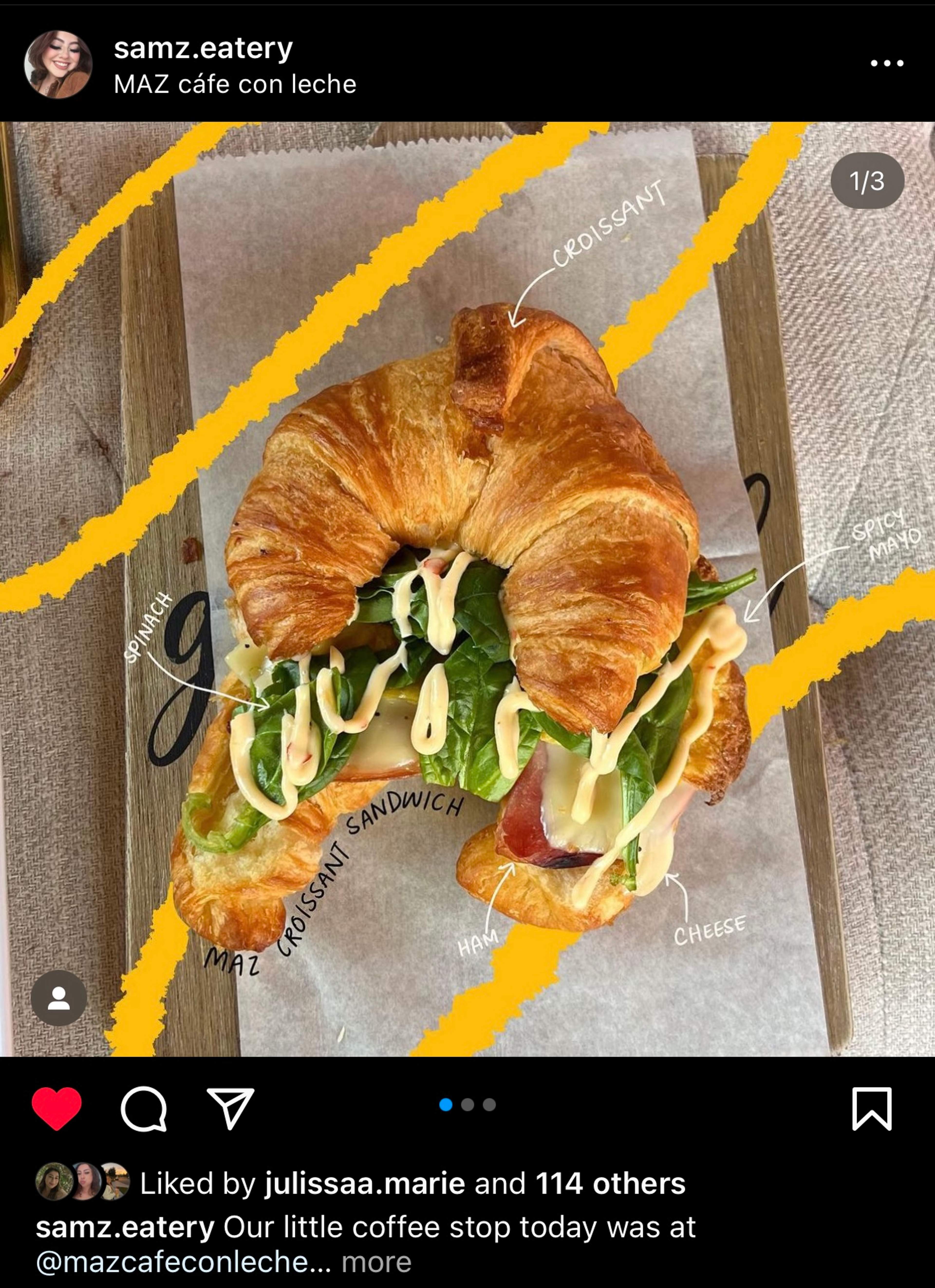Open comments on this post

point(144,1109)
